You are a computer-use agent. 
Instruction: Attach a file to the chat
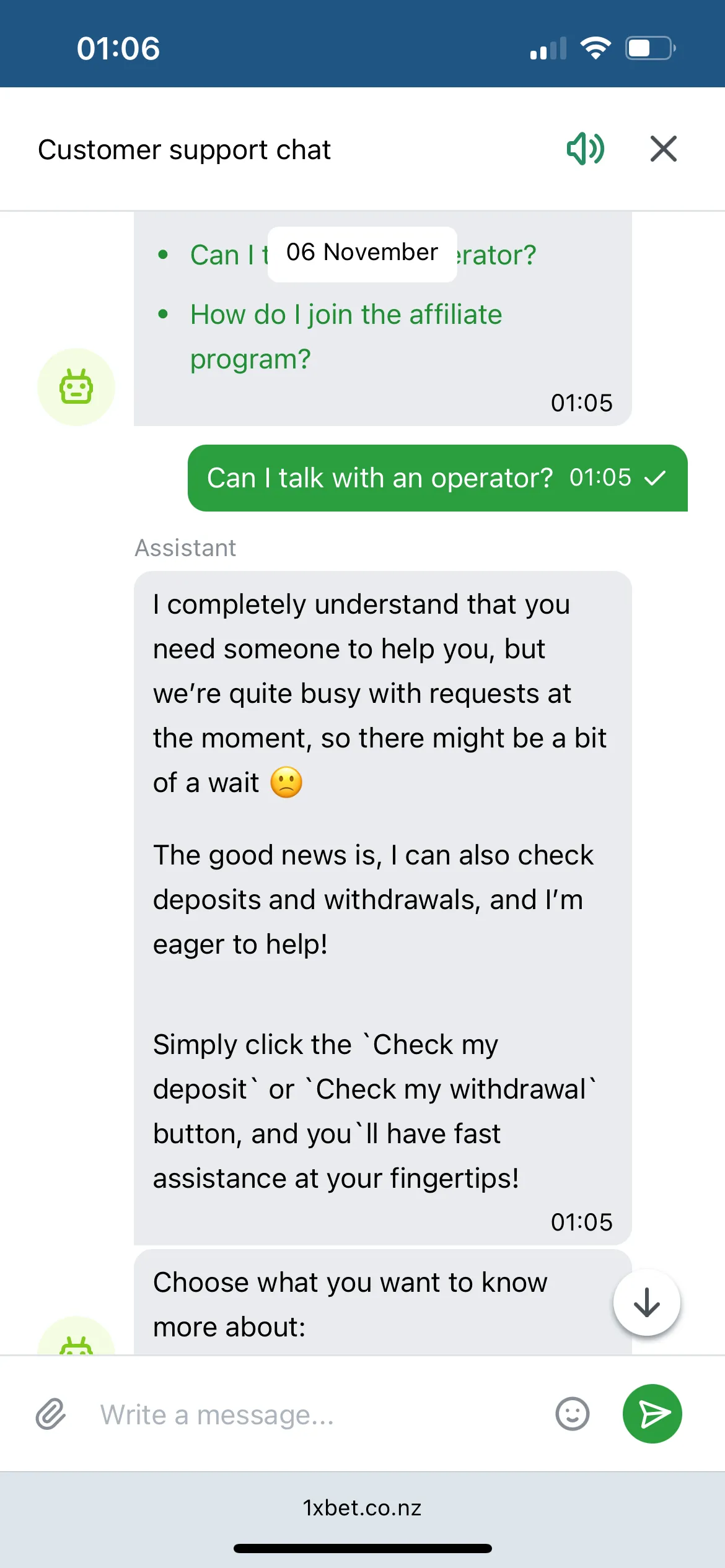pos(51,1414)
